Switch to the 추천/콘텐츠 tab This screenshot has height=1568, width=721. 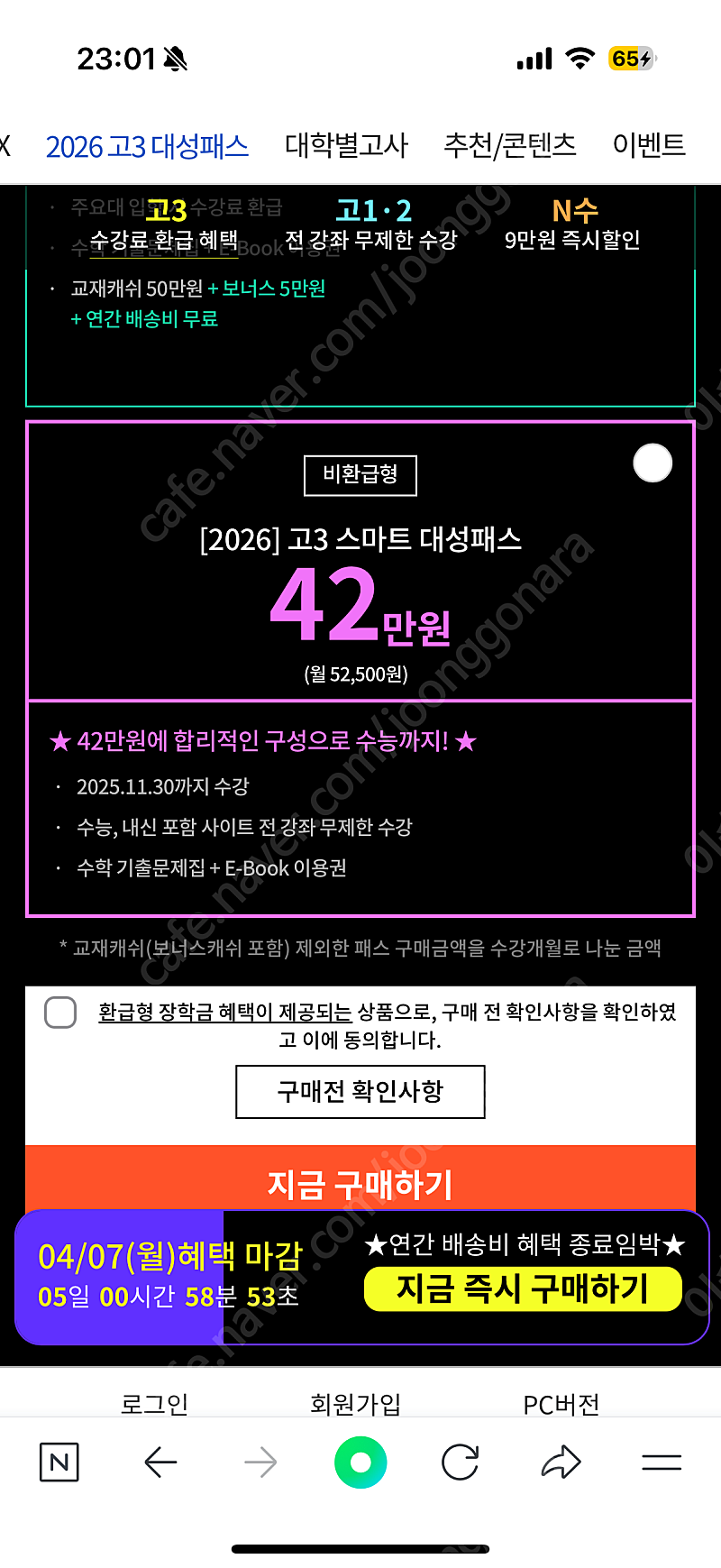(510, 145)
